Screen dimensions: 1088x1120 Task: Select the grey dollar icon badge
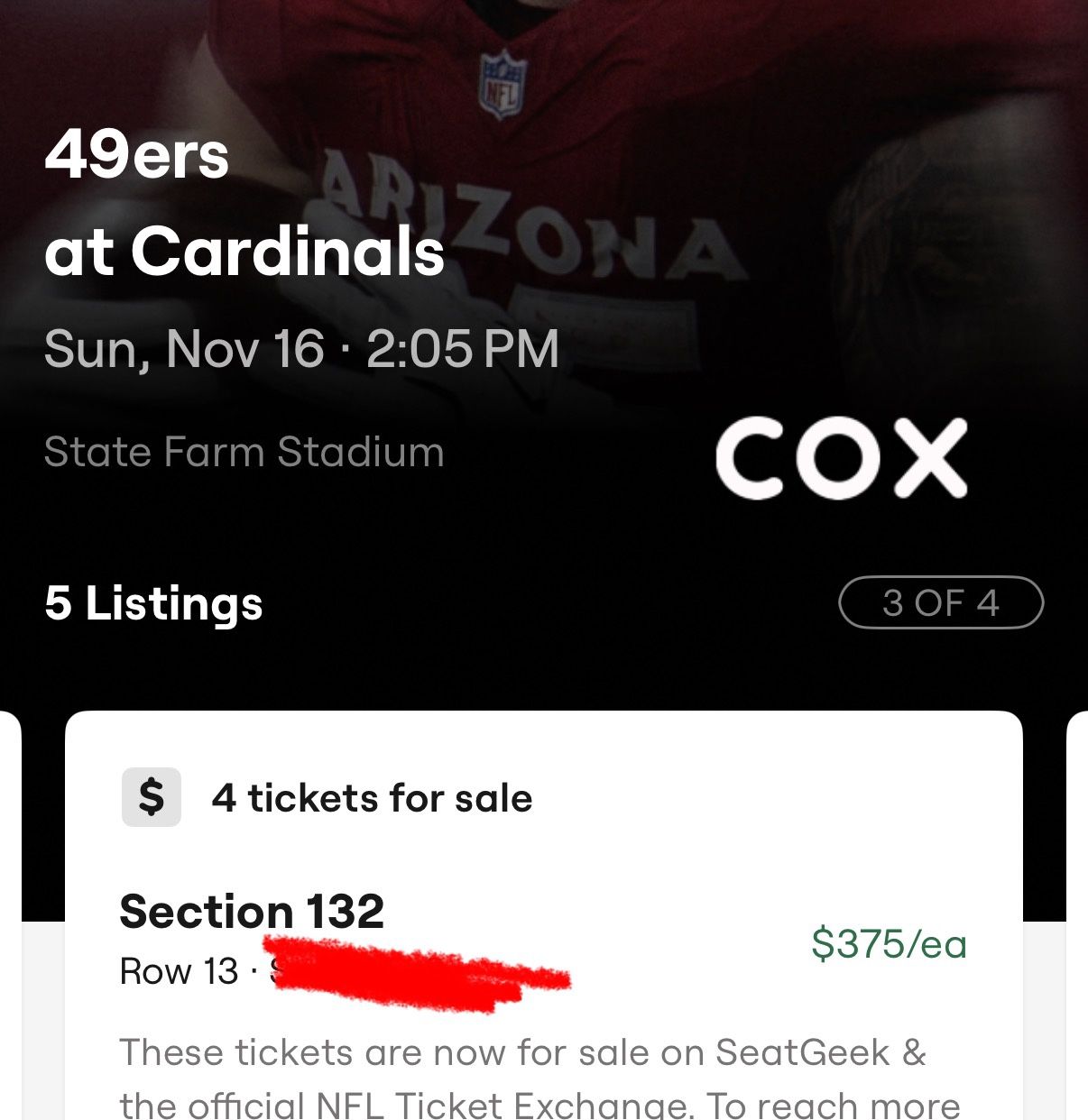pos(152,797)
